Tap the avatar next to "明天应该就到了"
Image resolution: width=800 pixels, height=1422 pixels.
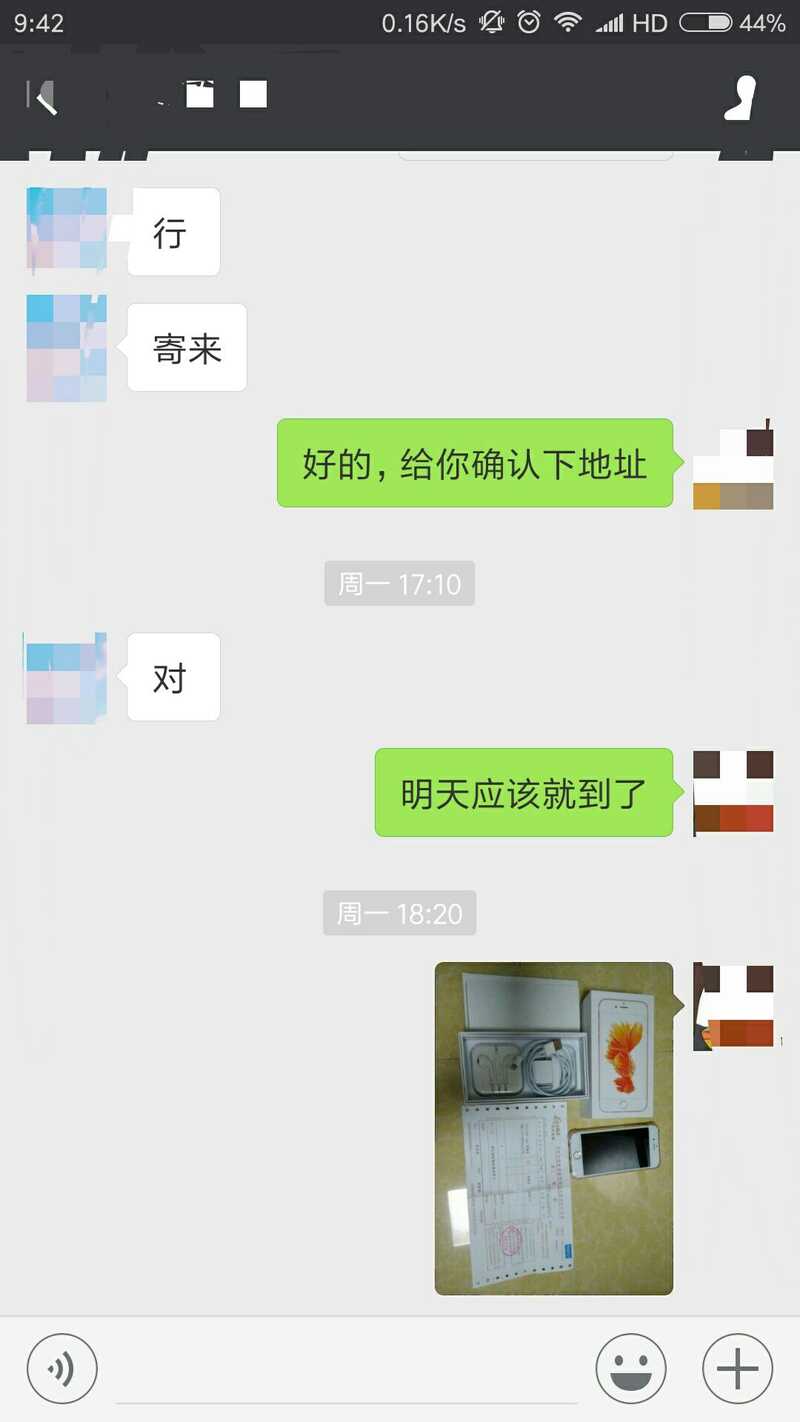733,792
